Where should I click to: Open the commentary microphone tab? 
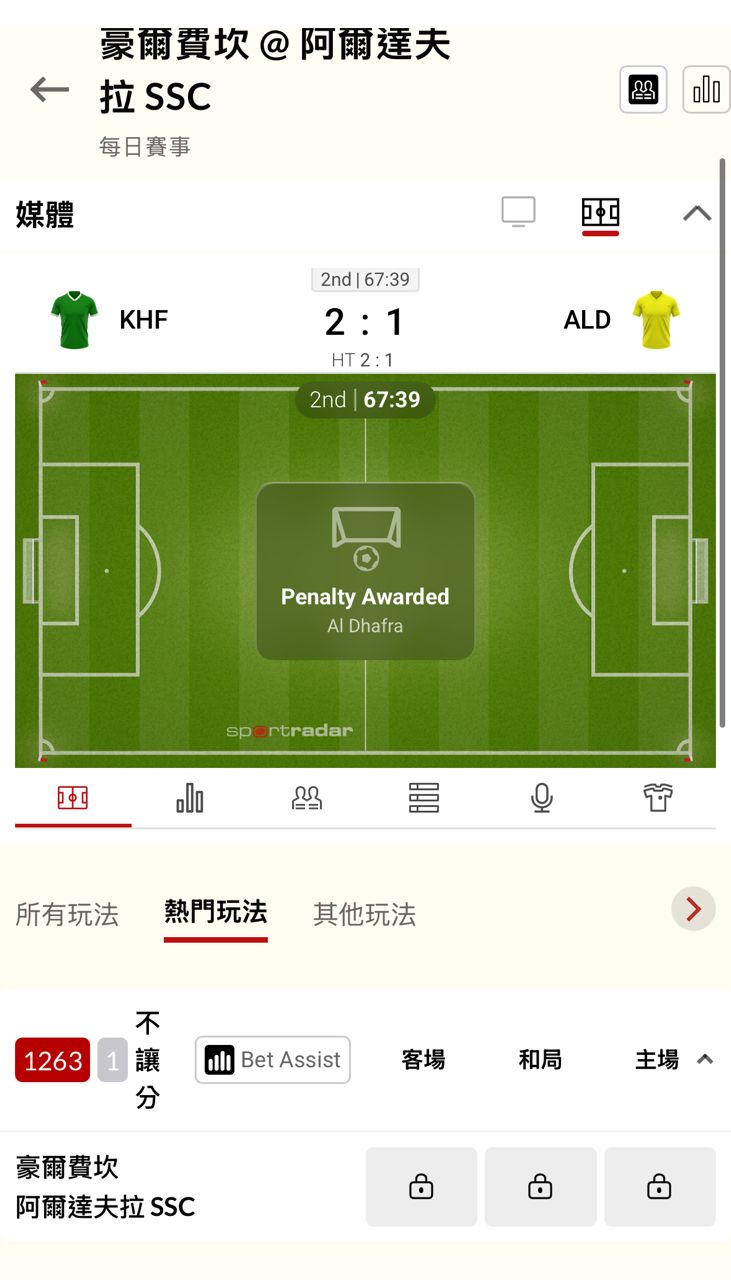(541, 798)
